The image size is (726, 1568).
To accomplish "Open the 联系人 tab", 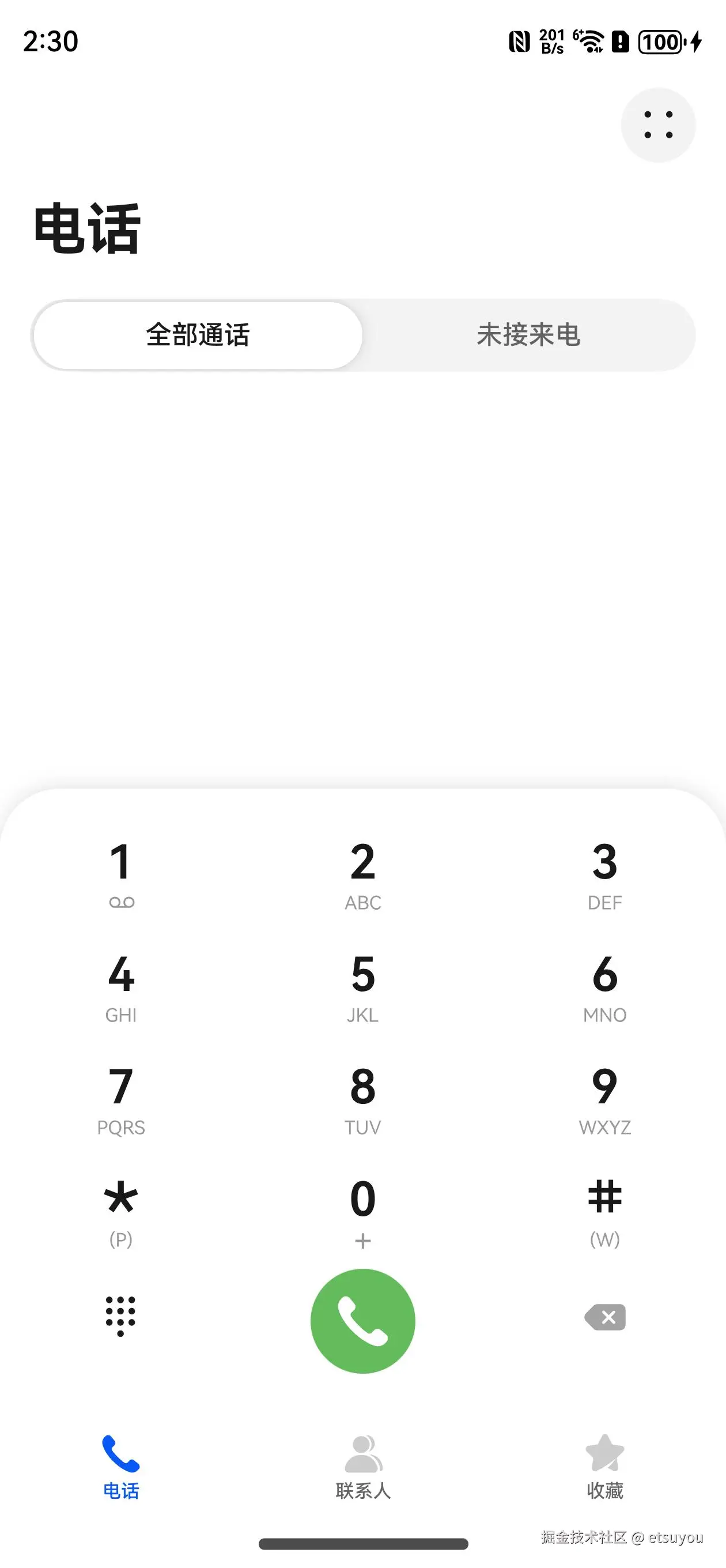I will point(362,1467).
